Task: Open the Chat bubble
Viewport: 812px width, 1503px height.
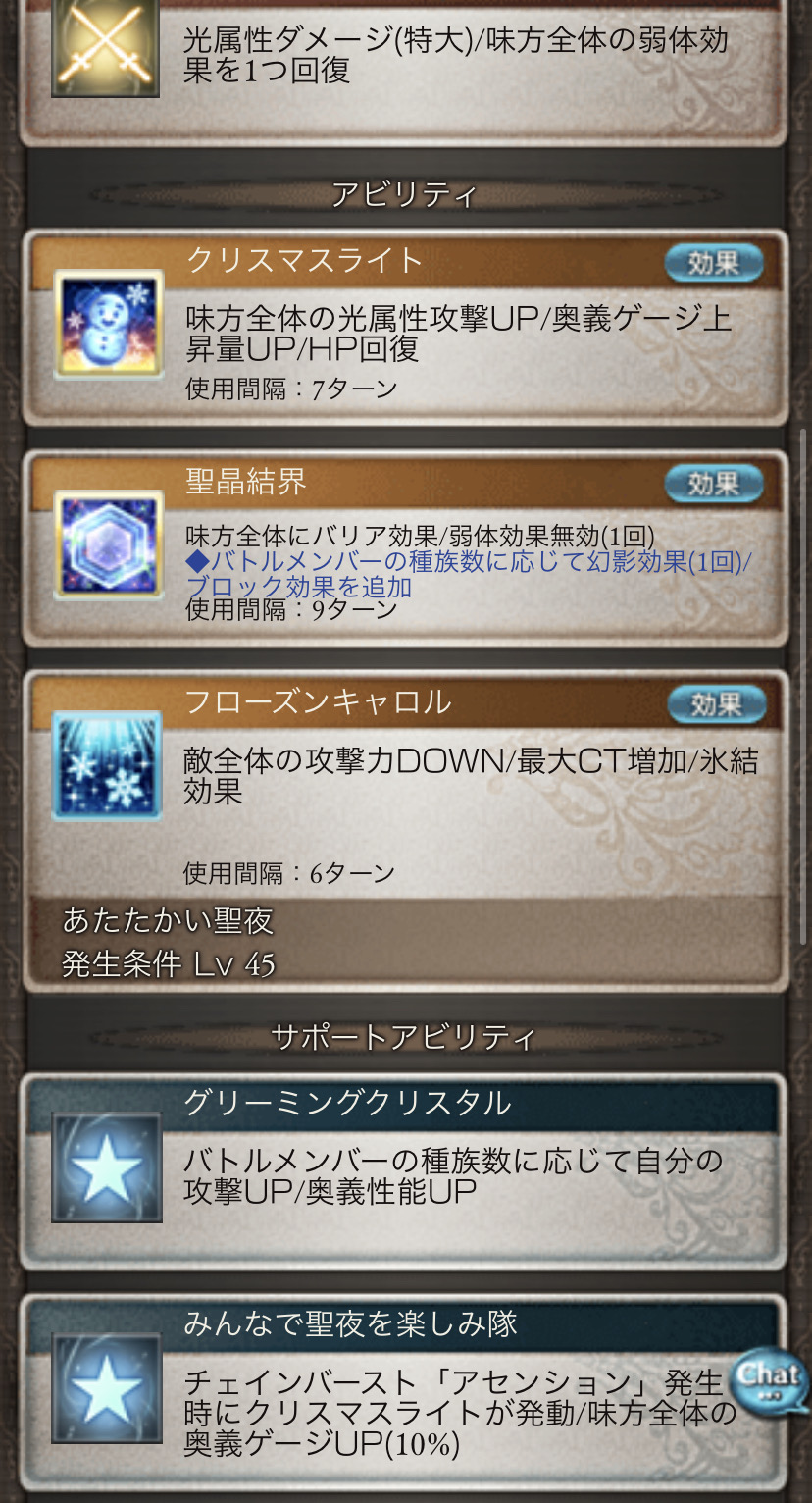Action: pos(770,1378)
